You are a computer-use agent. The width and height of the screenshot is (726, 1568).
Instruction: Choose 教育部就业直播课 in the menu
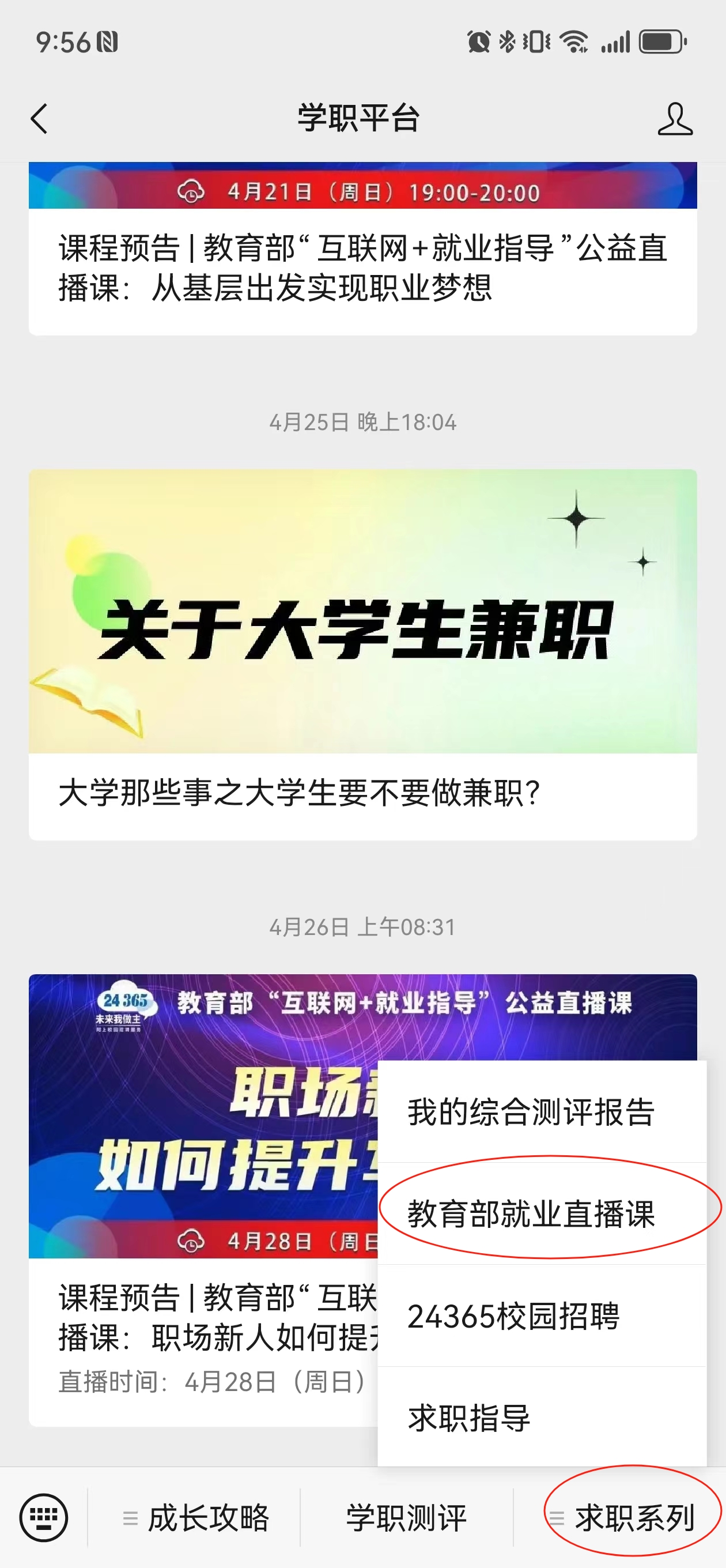[x=531, y=1213]
